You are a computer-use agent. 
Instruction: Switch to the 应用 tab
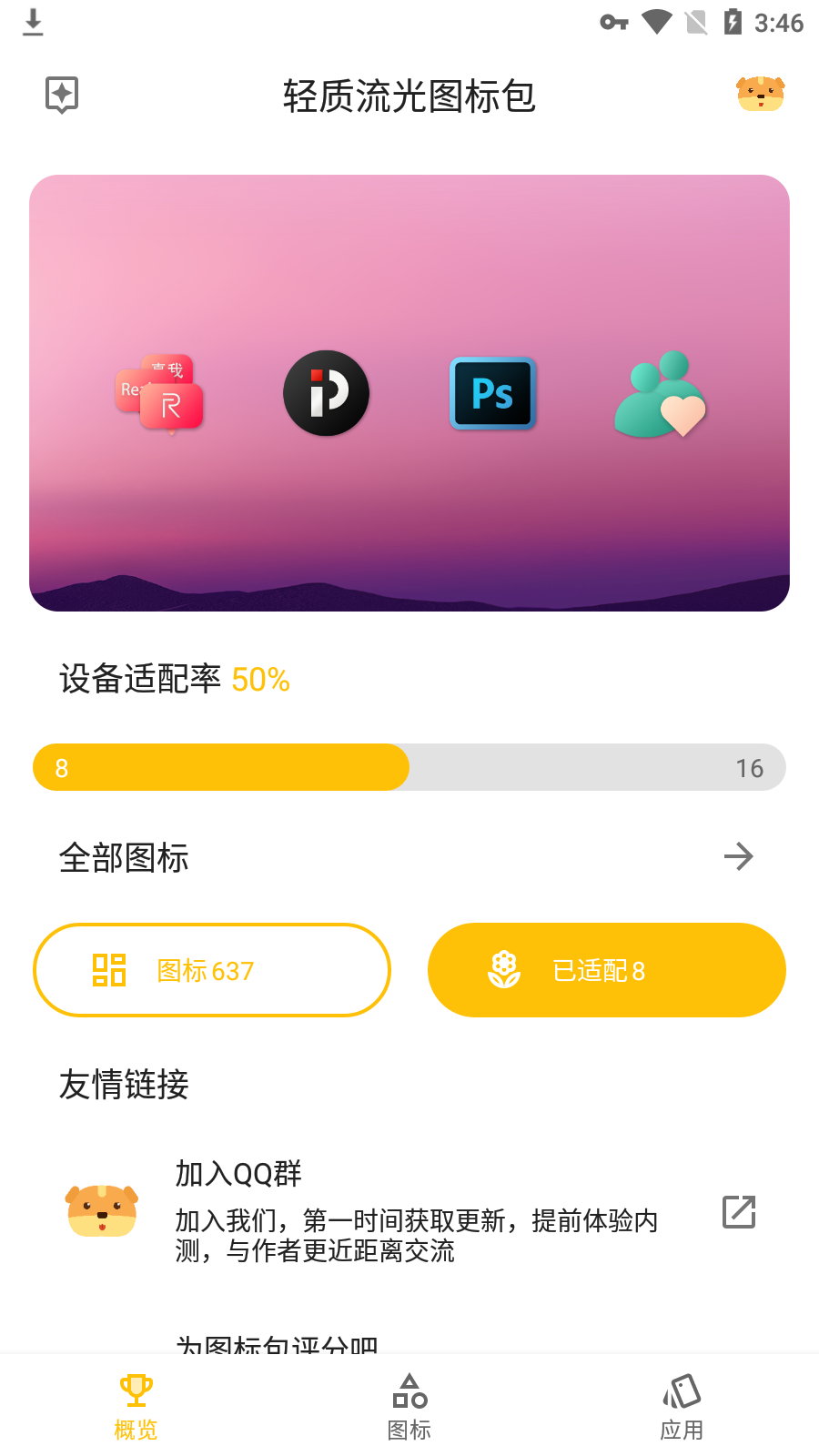[x=682, y=1407]
